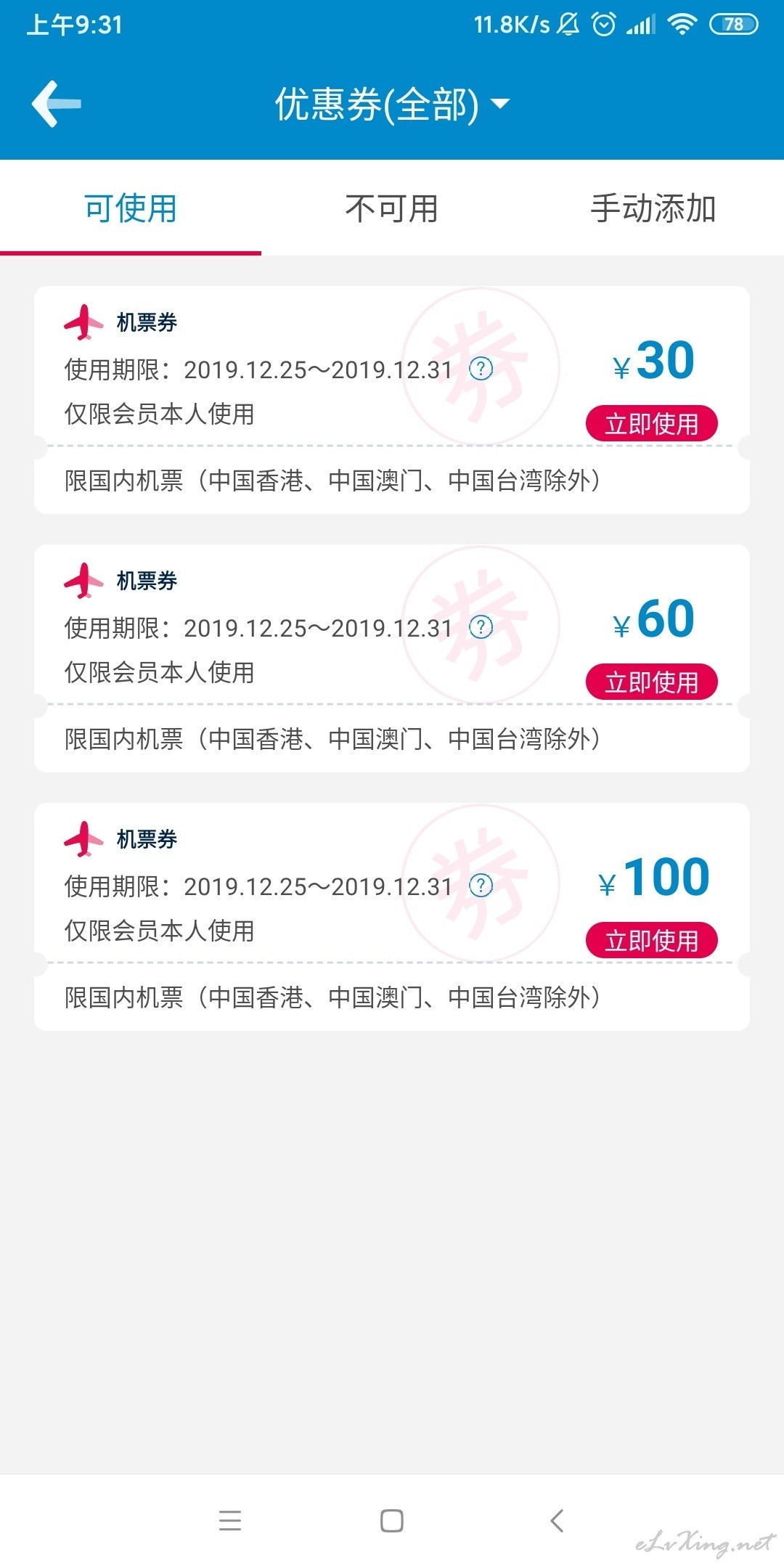Open recent apps from navigation bar

[230, 1520]
